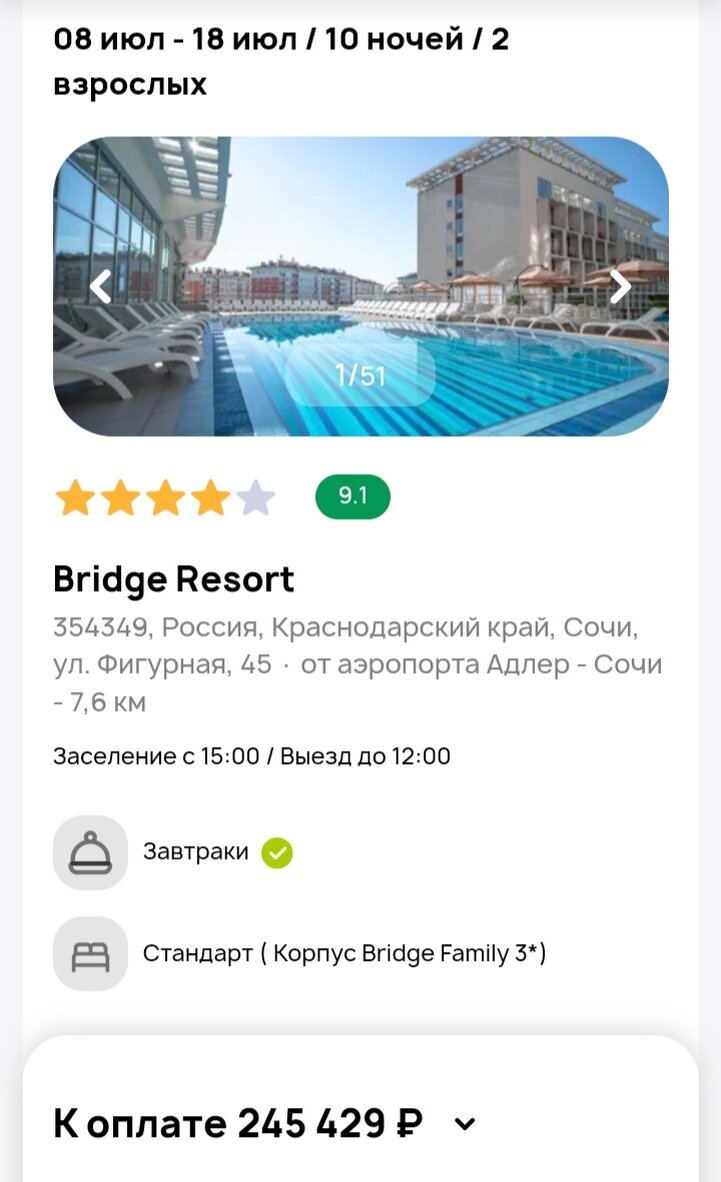721x1182 pixels.
Task: Select the Стандарт room type row
Action: pos(346,953)
